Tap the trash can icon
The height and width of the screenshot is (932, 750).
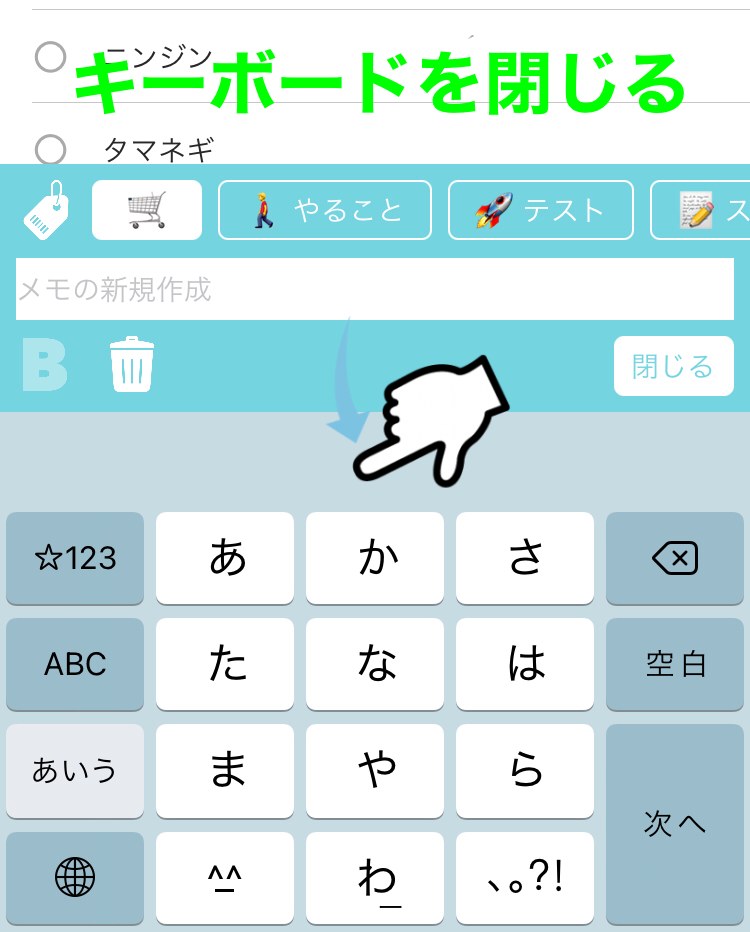tap(132, 366)
